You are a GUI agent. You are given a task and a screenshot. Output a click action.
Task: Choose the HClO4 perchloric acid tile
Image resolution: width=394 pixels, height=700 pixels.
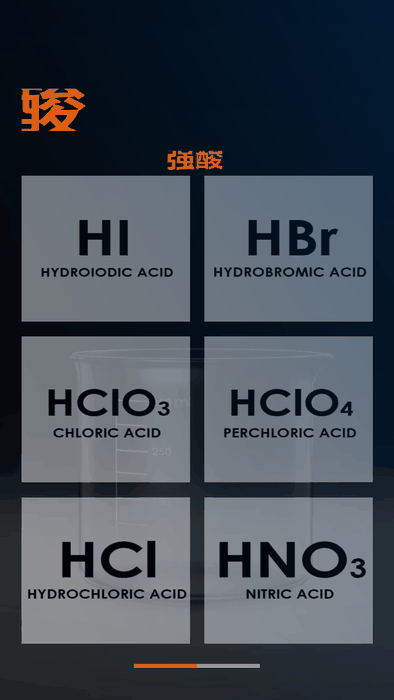point(288,409)
